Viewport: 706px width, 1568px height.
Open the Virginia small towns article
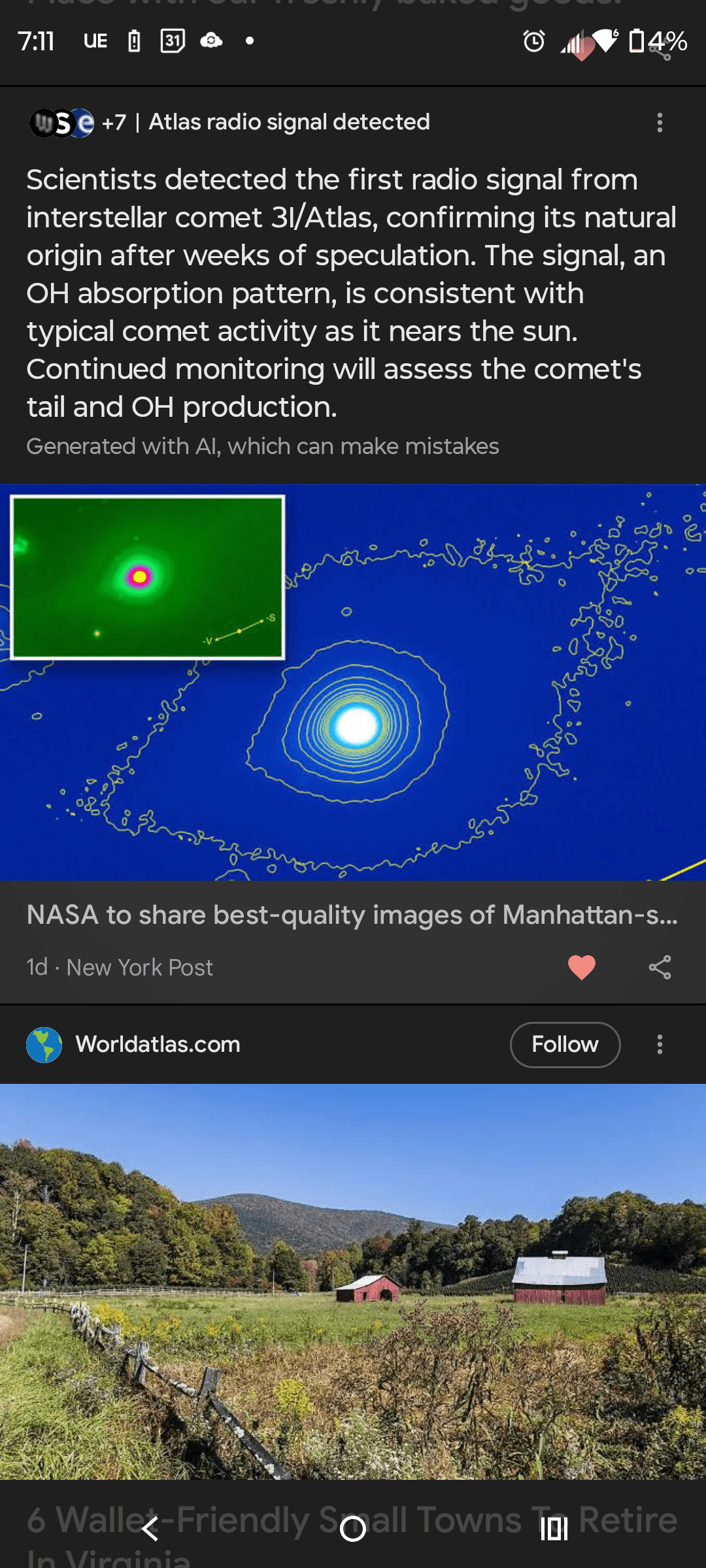[353, 1281]
